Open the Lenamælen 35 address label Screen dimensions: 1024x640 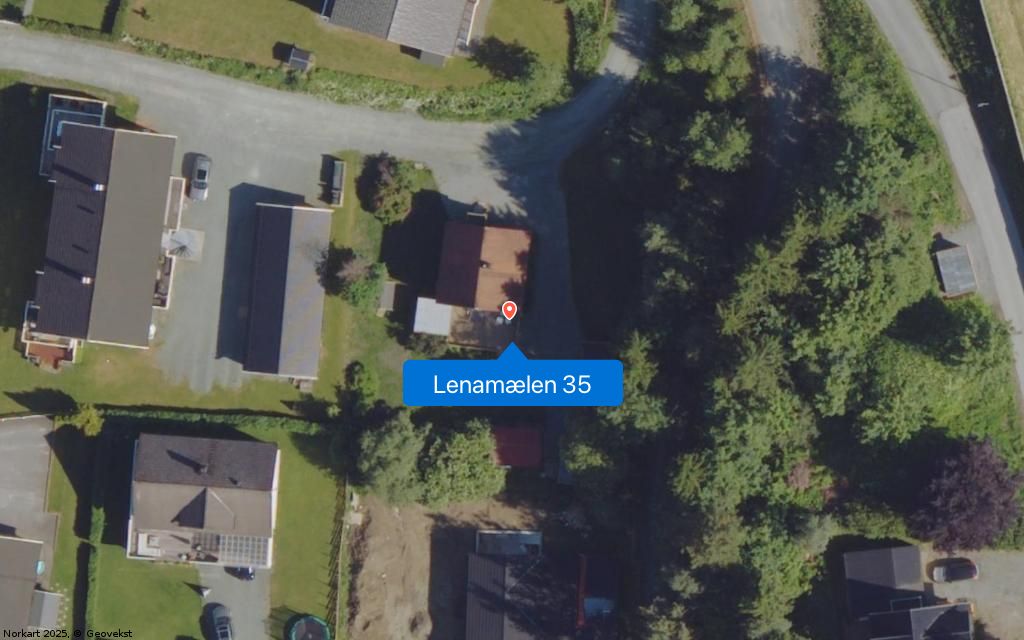[512, 384]
